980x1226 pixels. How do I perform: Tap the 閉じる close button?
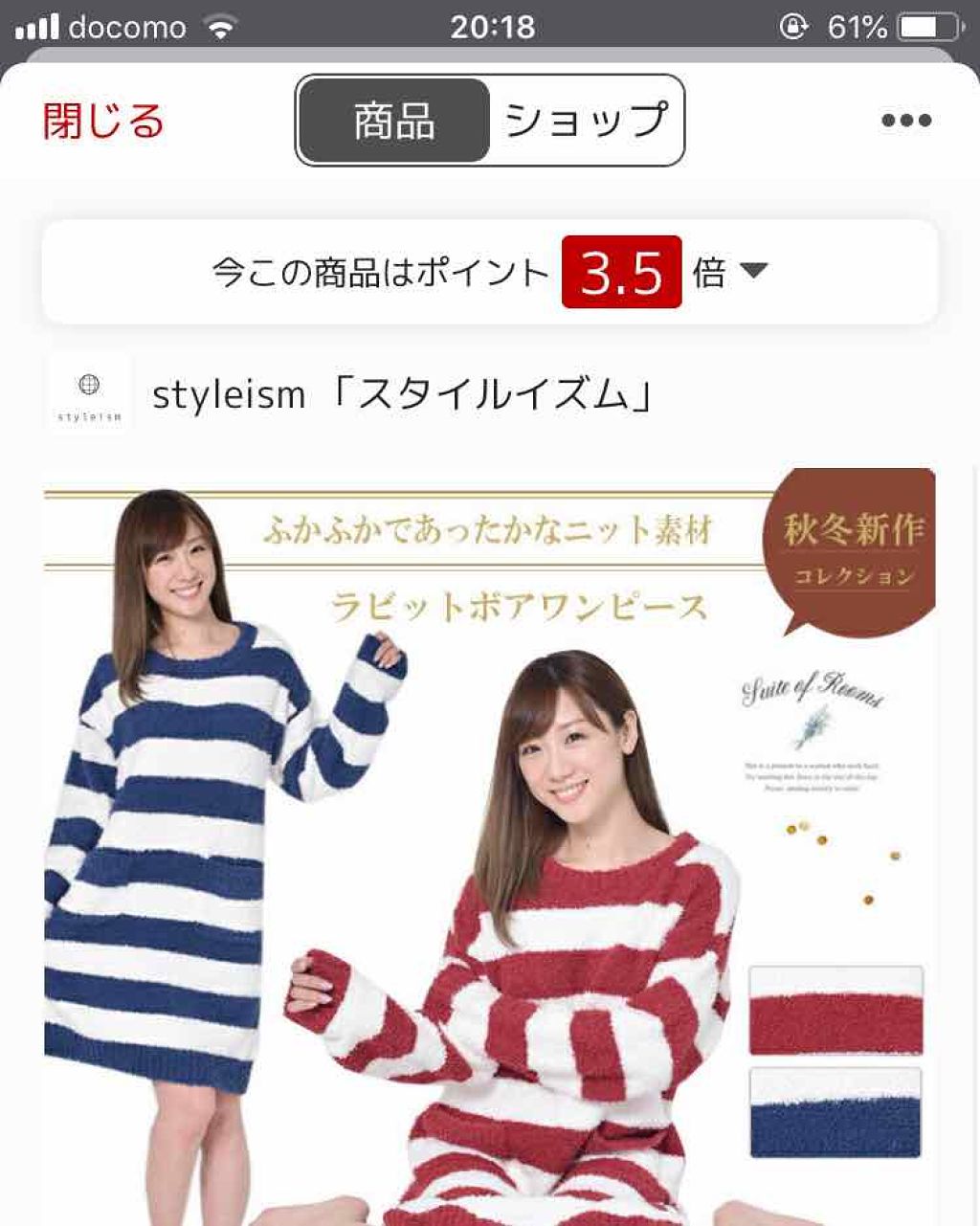103,122
